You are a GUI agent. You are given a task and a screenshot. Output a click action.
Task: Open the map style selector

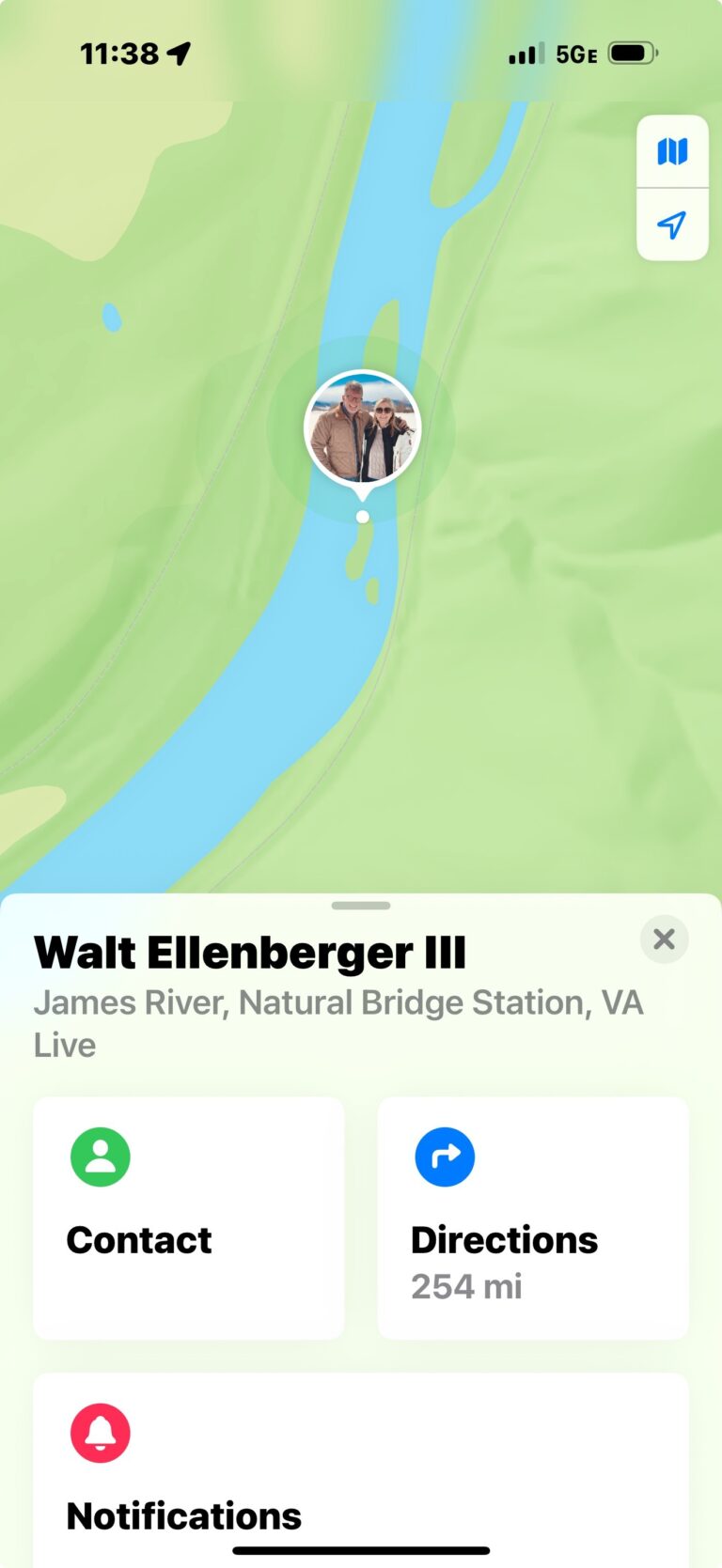[x=672, y=151]
